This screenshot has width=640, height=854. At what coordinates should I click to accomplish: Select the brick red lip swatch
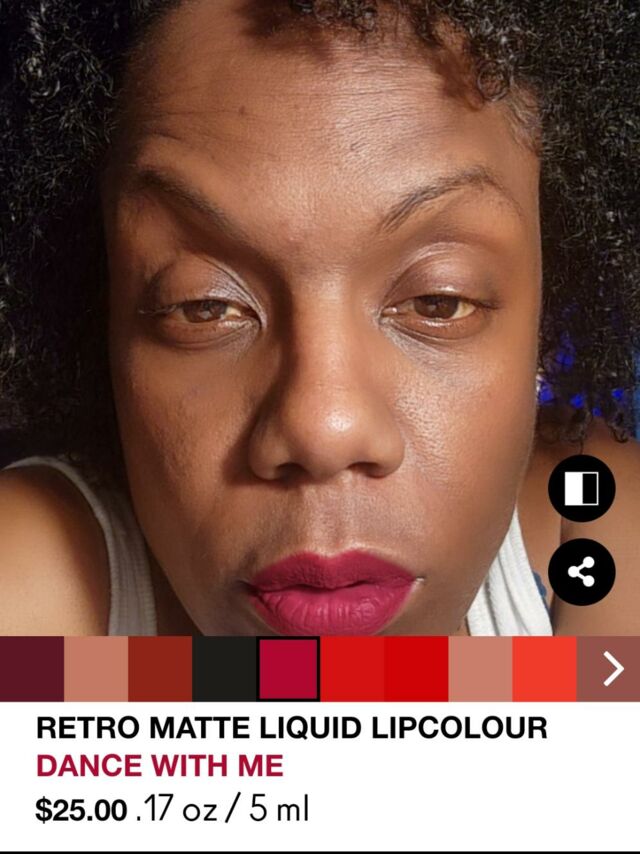(160, 669)
